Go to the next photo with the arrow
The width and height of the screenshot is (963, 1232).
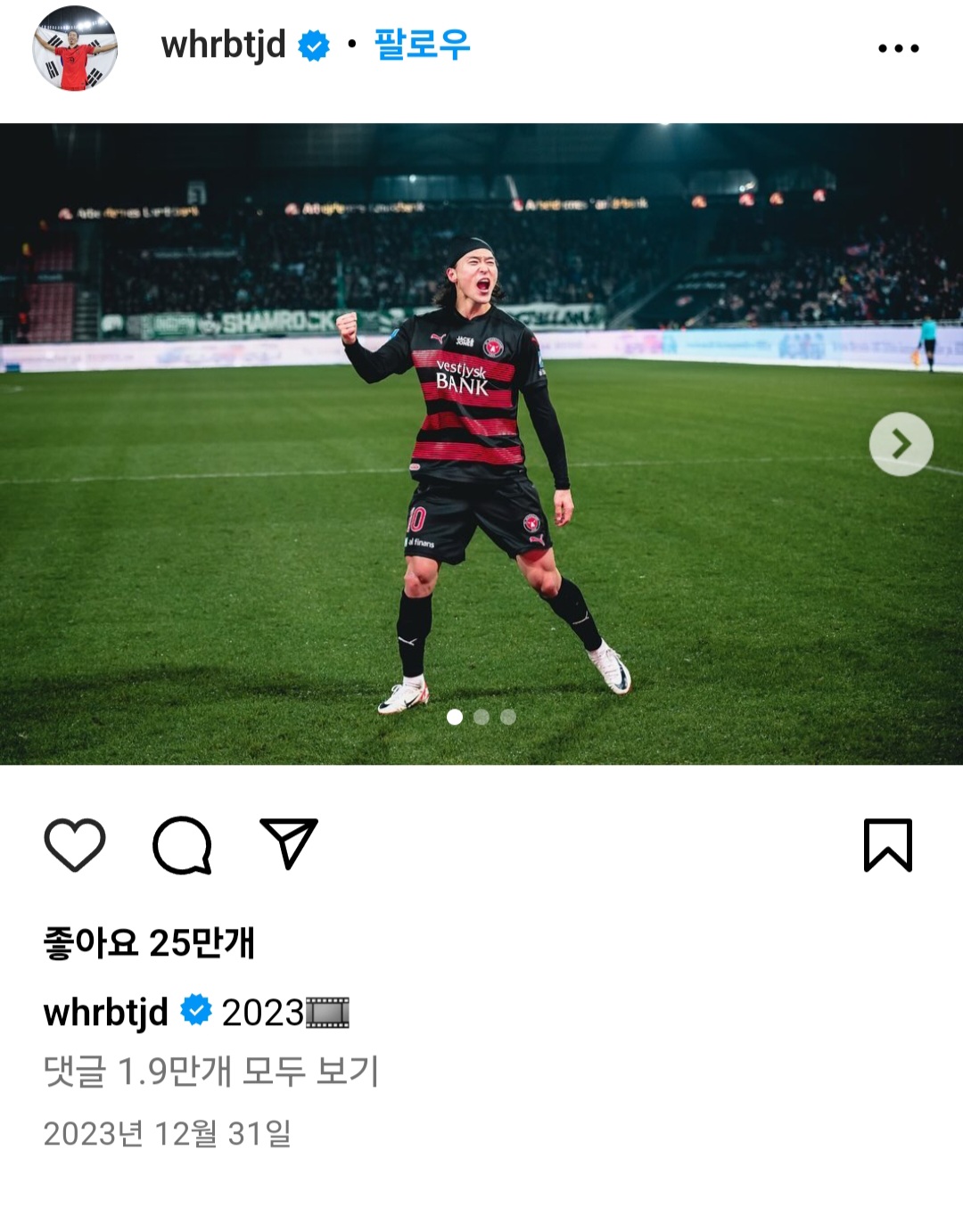(x=901, y=444)
